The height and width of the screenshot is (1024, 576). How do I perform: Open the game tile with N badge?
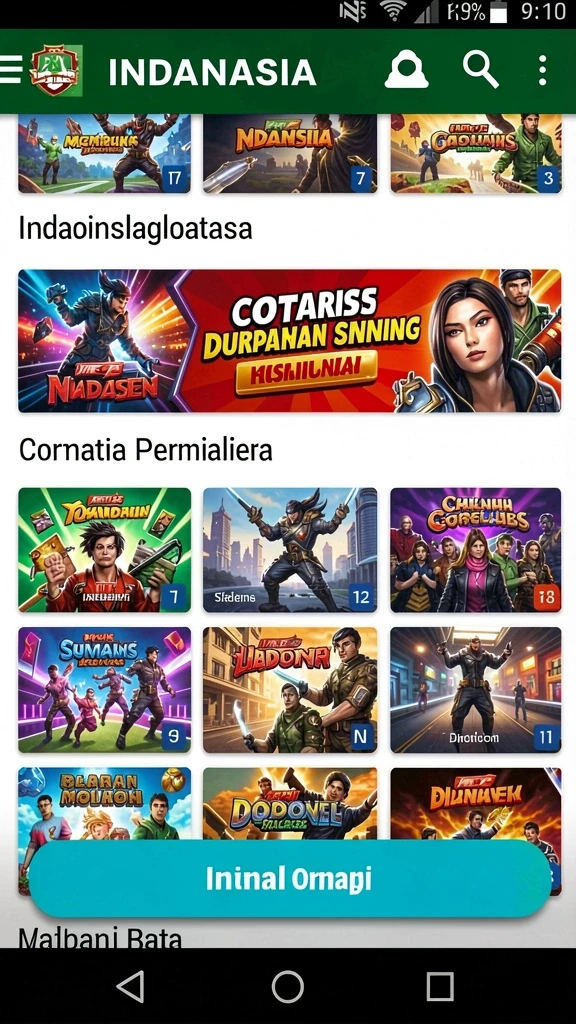tap(290, 690)
